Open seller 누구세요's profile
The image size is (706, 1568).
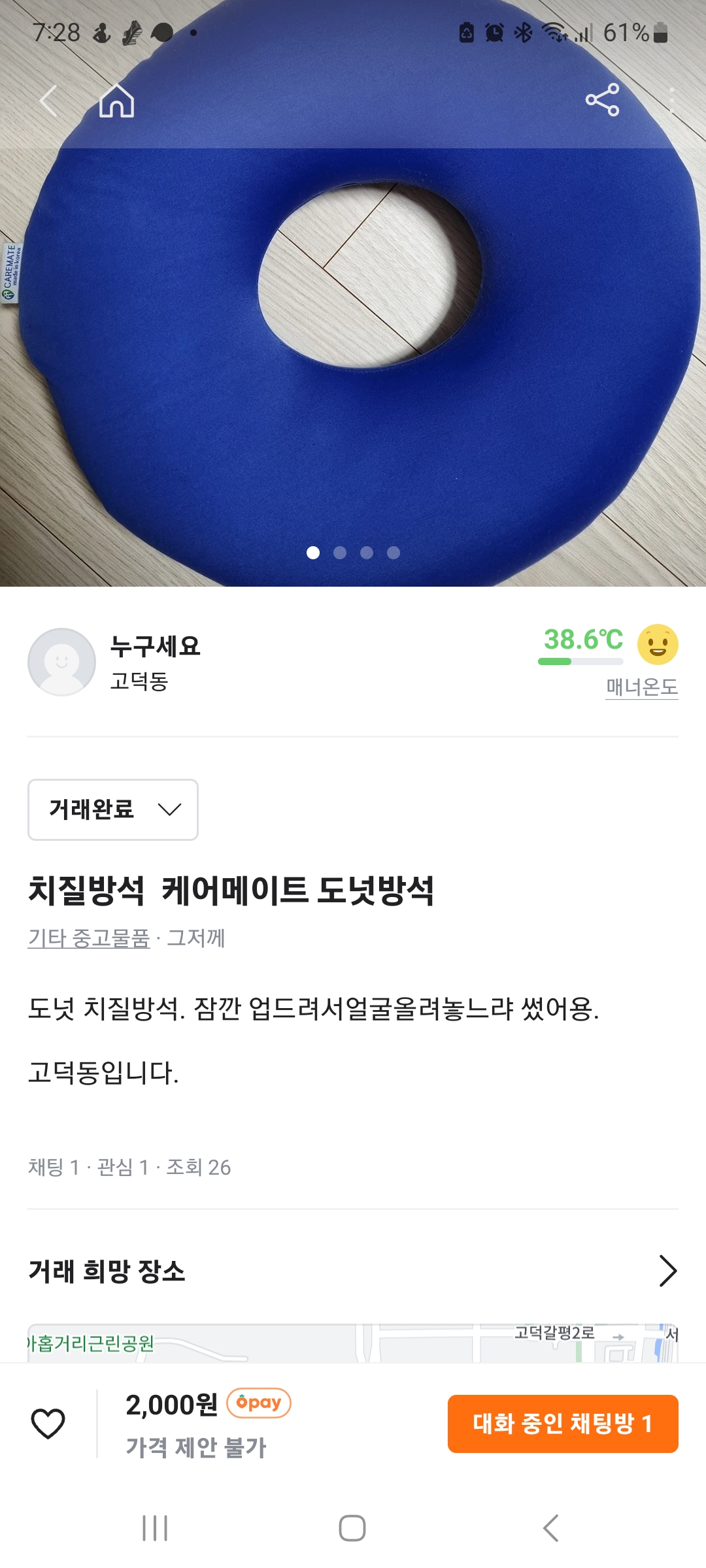154,661
